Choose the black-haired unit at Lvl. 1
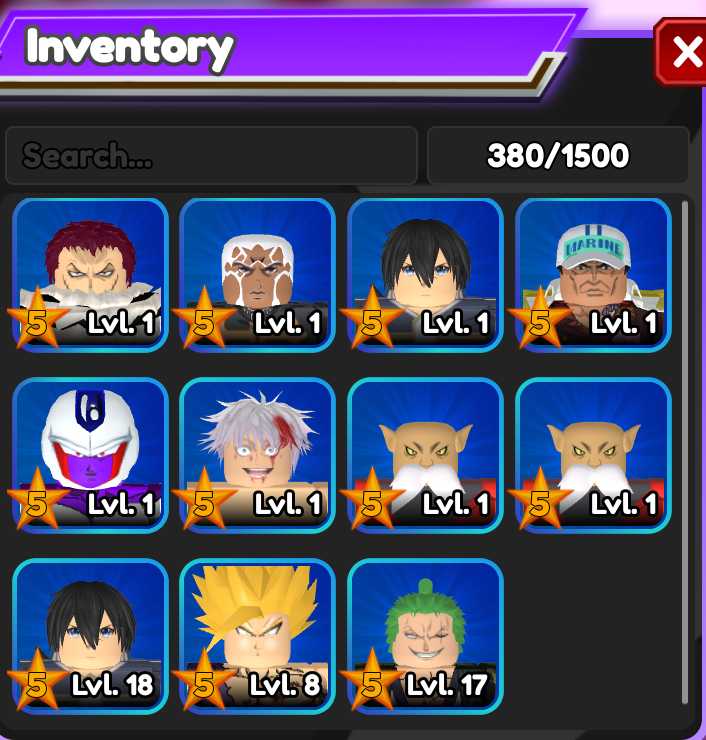The width and height of the screenshot is (706, 740). (x=425, y=274)
